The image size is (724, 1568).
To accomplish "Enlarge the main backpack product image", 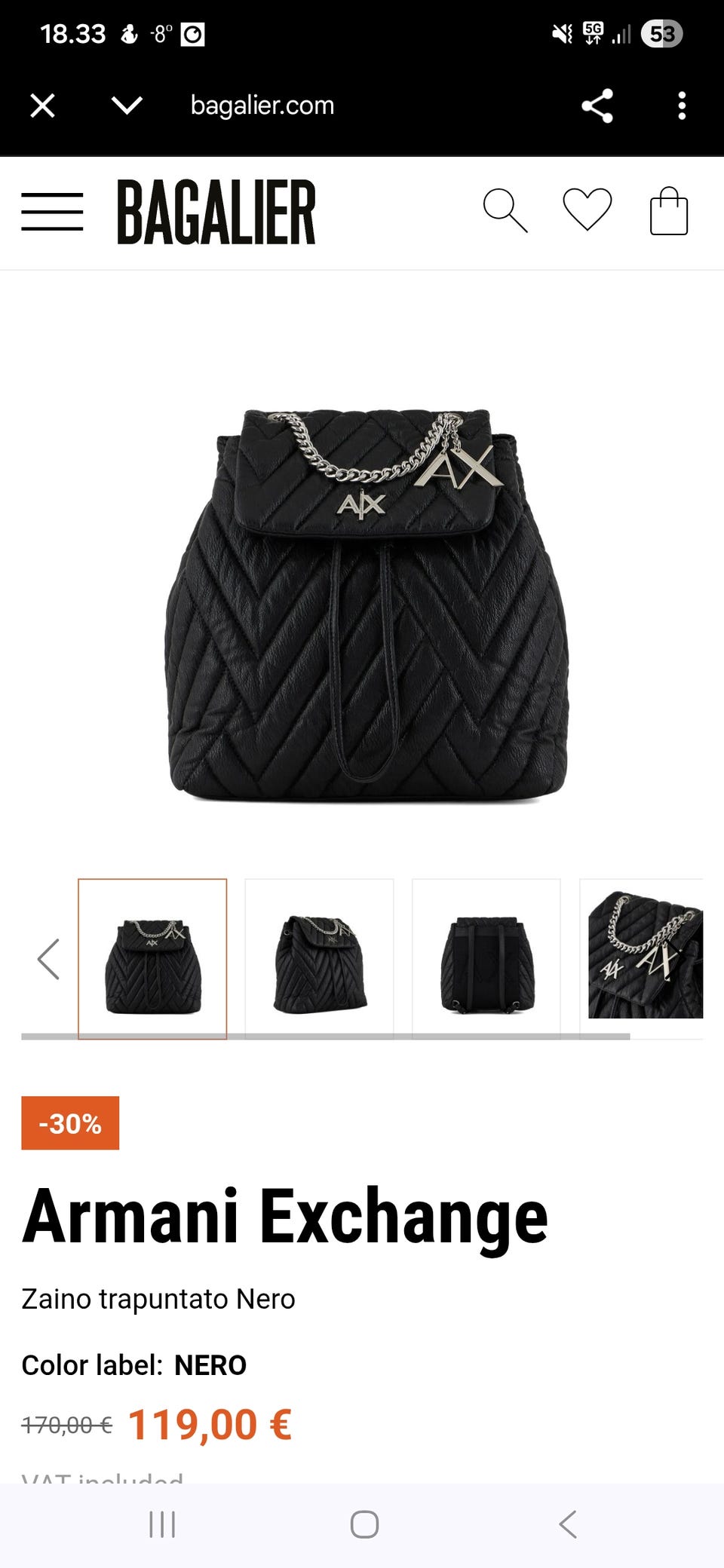I will pyautogui.click(x=366, y=603).
